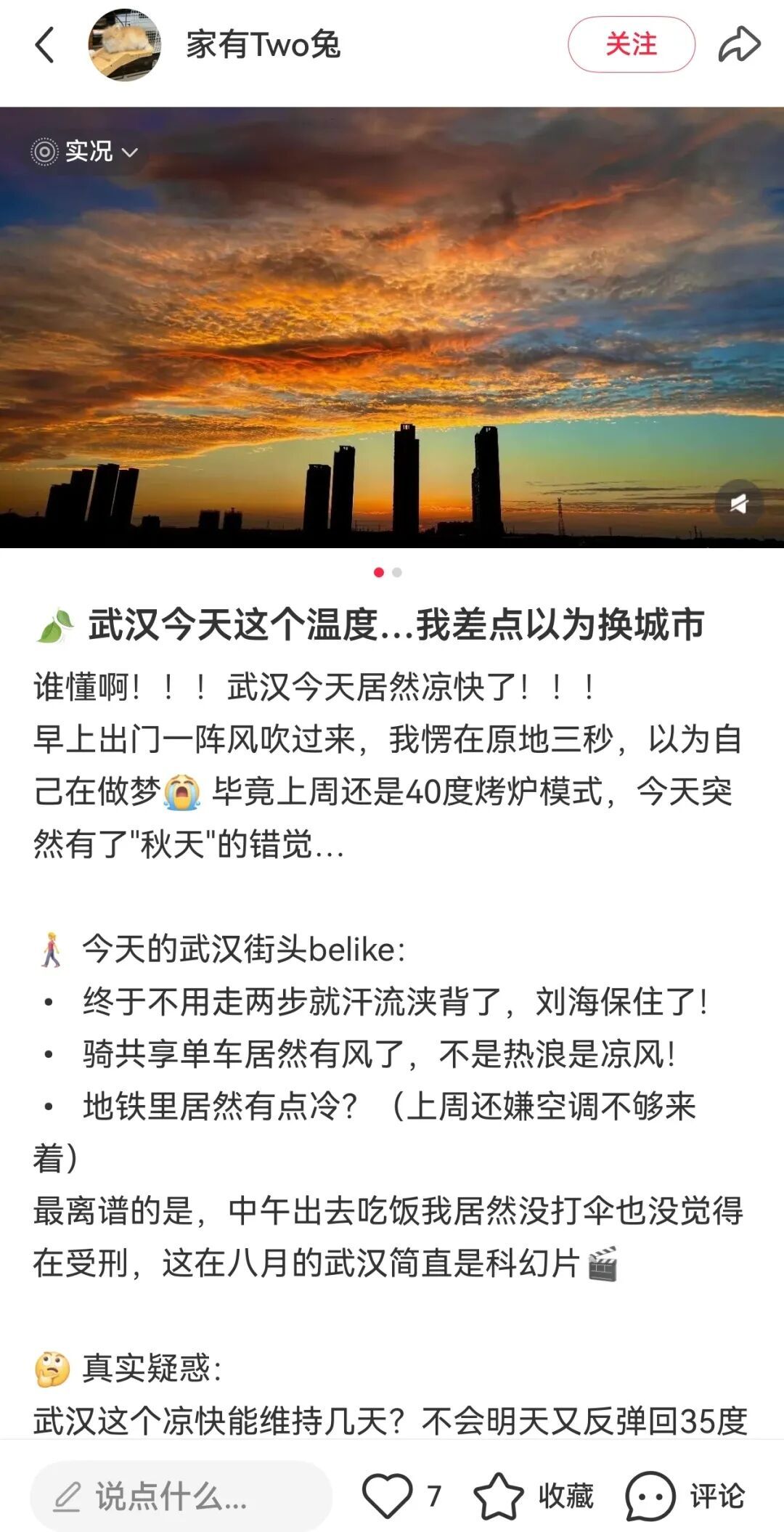The width and height of the screenshot is (784, 1532).
Task: Open the sunset skyline photo
Action: click(392, 327)
